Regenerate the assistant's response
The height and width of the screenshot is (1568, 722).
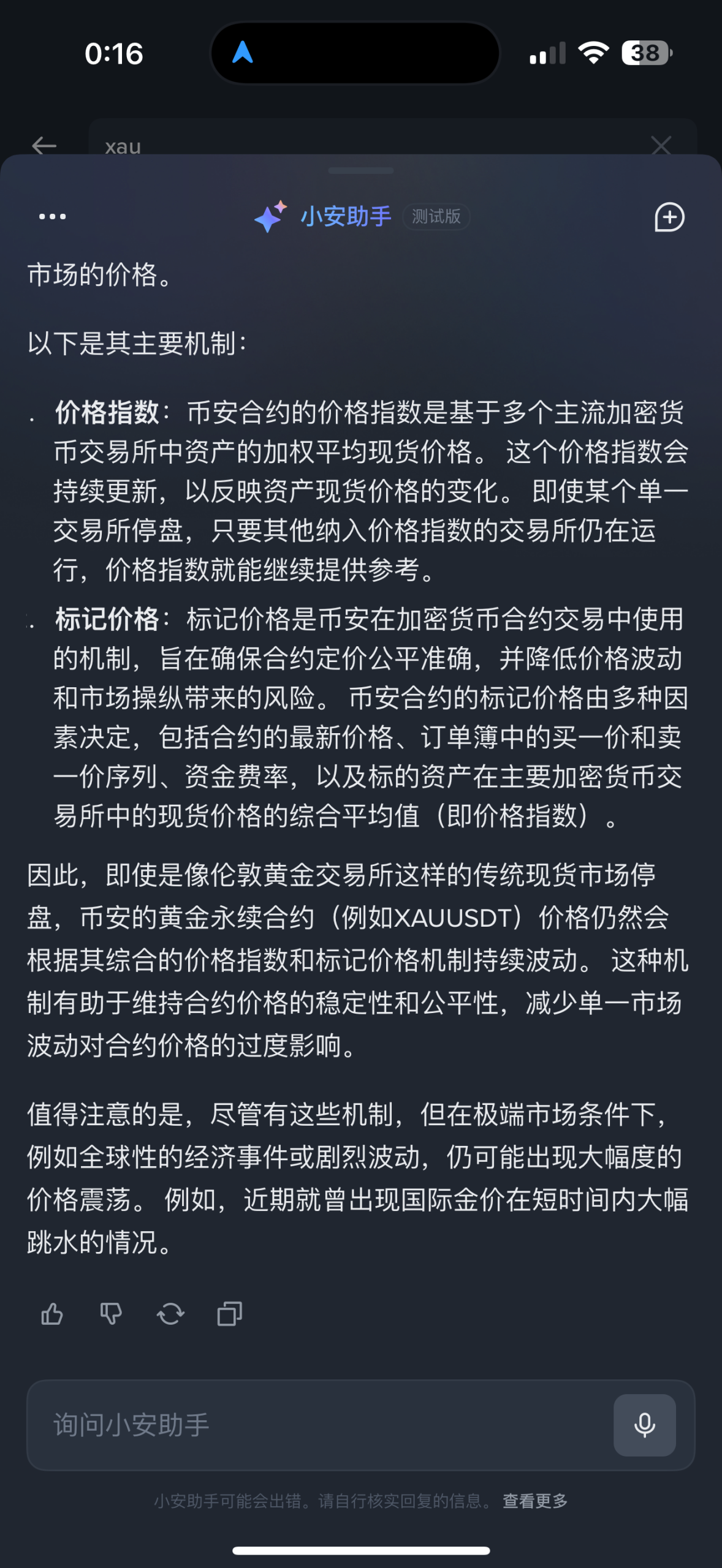(x=171, y=1313)
